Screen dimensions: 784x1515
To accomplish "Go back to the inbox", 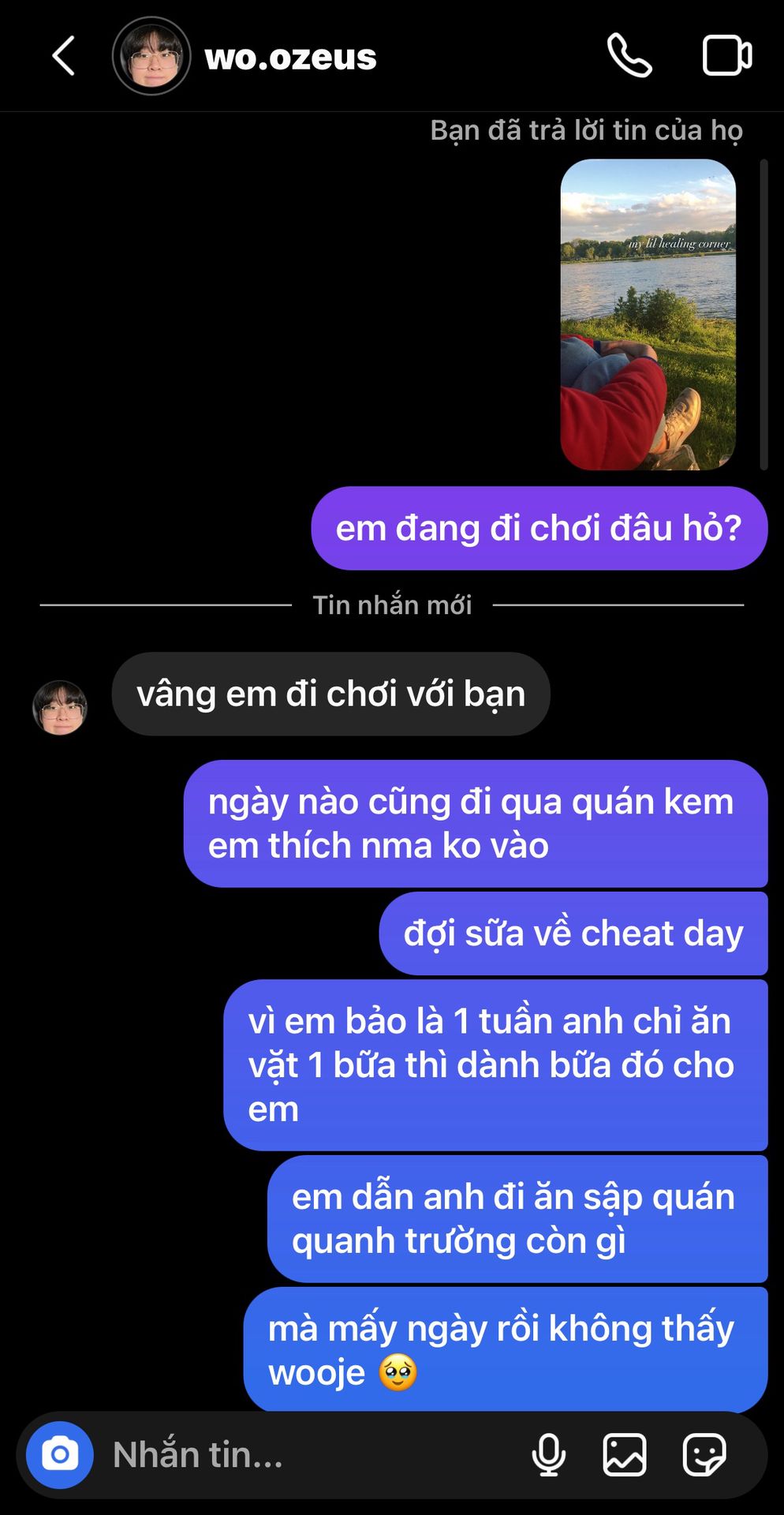I will [x=63, y=56].
